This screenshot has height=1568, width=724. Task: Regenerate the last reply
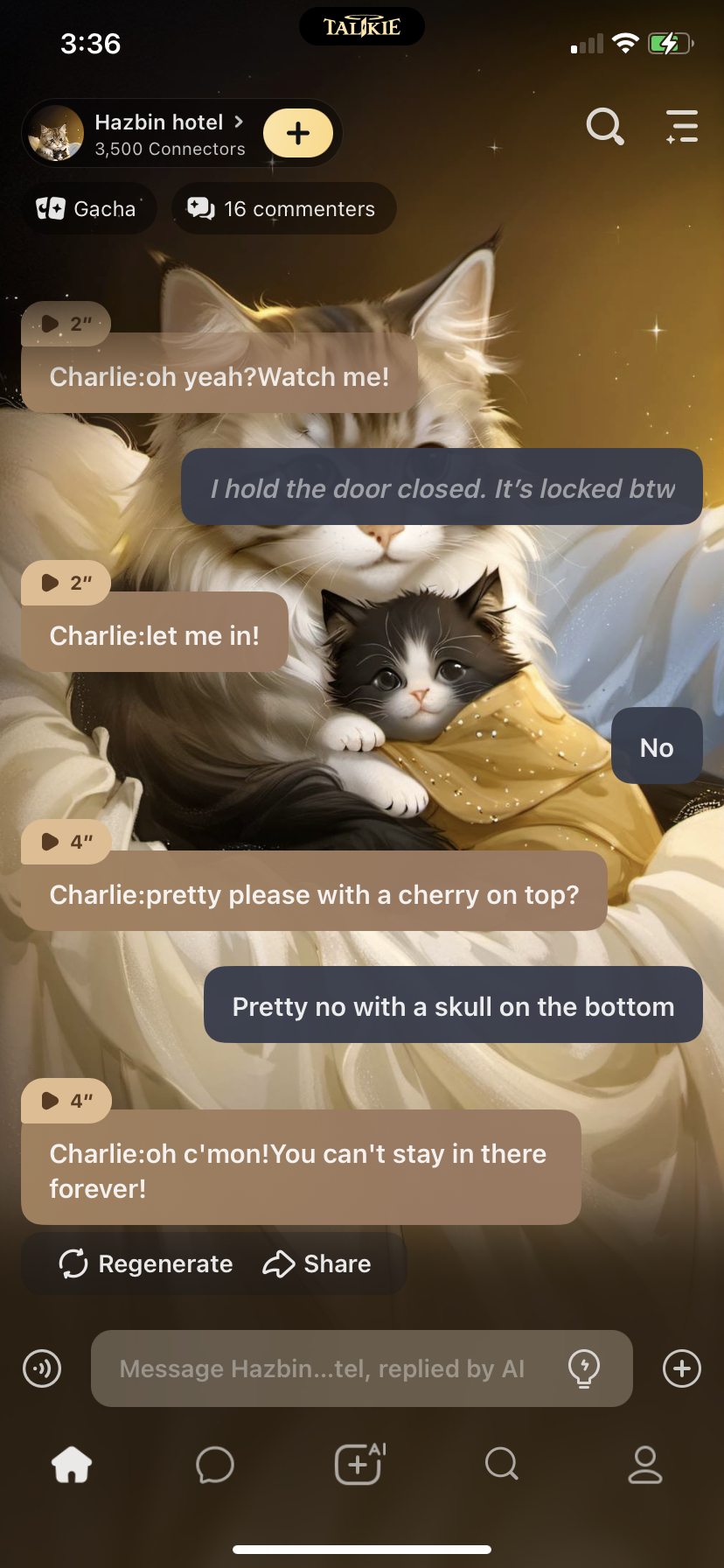146,1263
